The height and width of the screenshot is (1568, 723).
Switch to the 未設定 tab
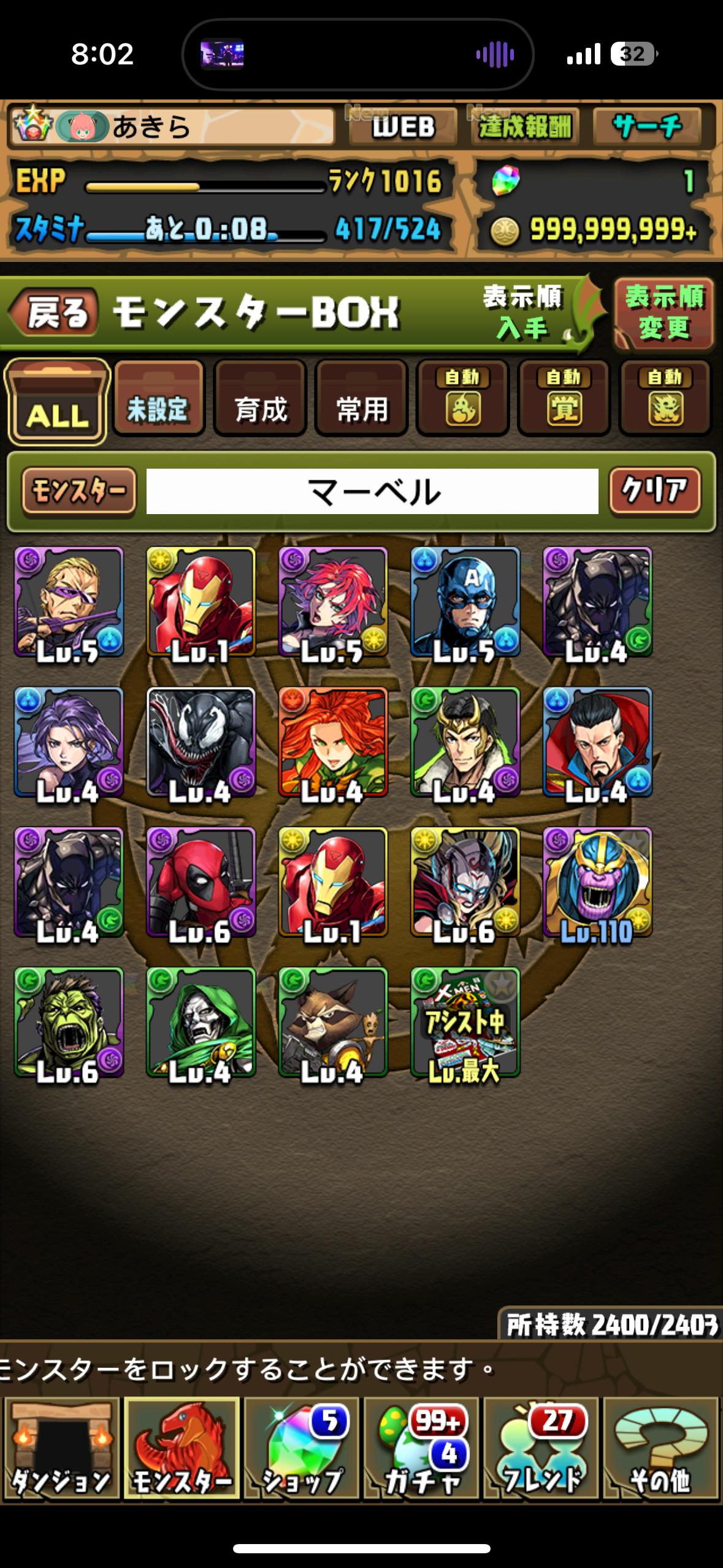click(158, 399)
